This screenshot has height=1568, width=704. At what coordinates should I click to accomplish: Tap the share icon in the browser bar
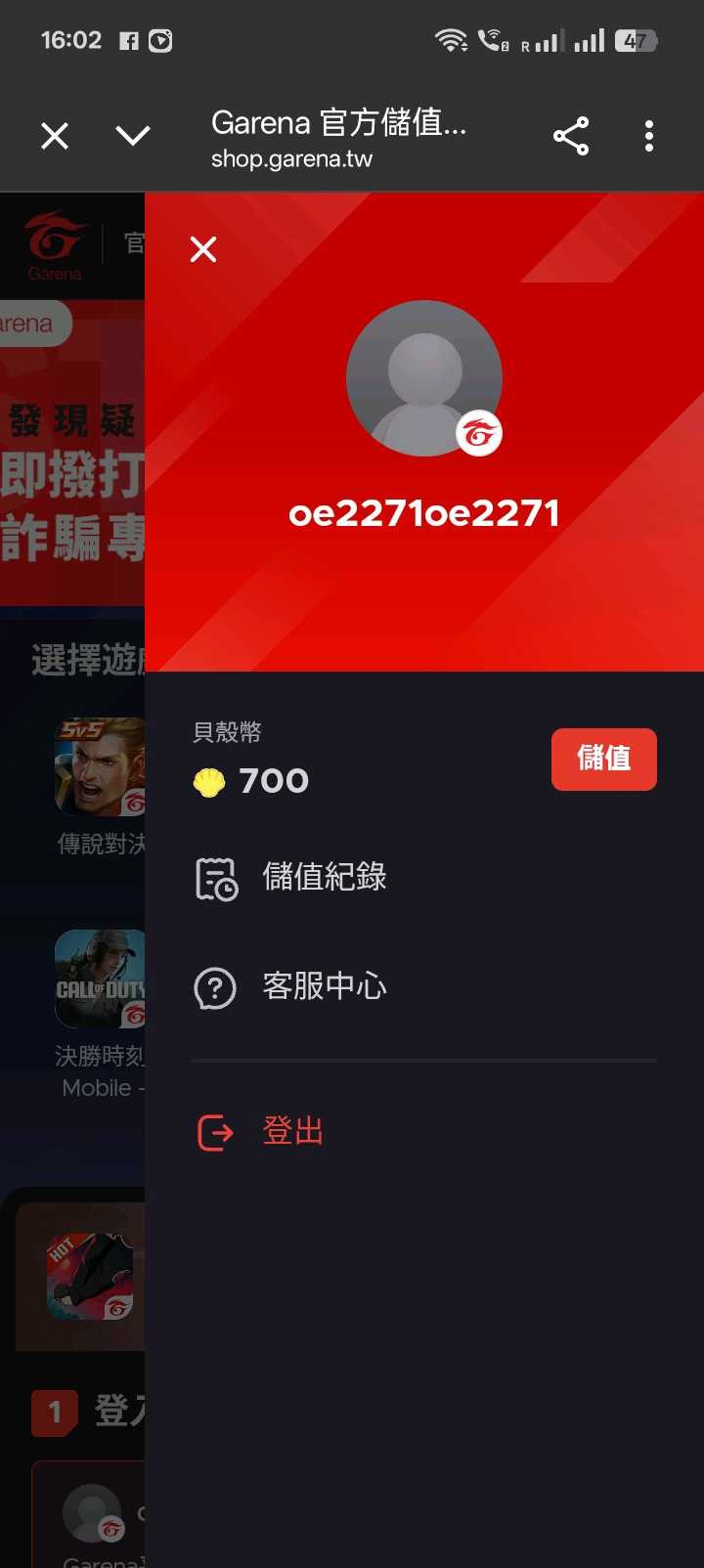571,135
